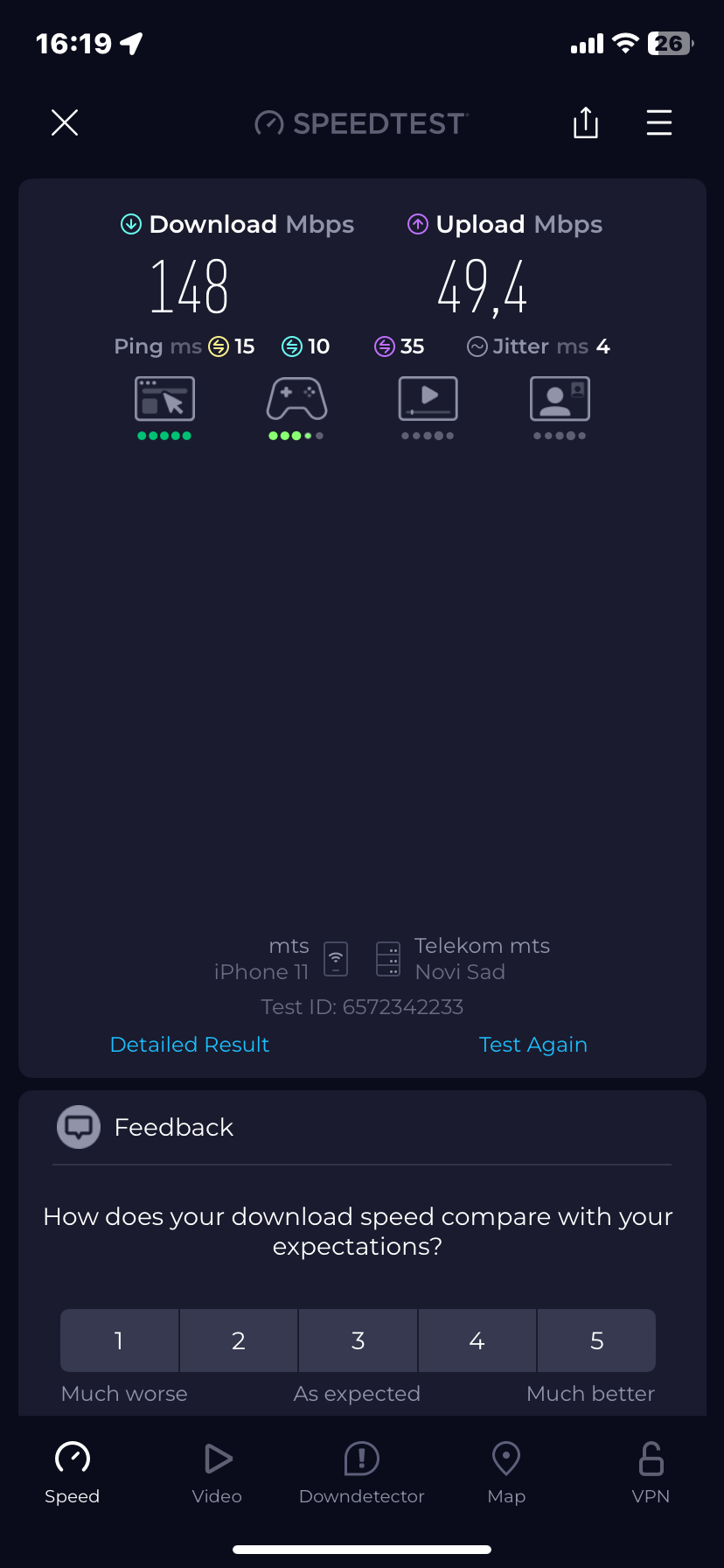Tap Test Again to rerun test
The image size is (724, 1568).
(x=533, y=1044)
